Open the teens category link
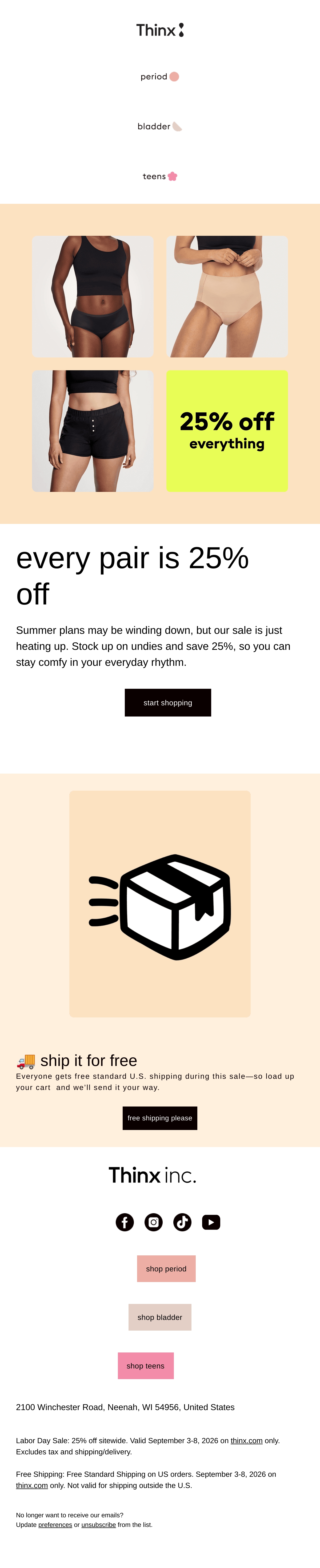This screenshot has height=1568, width=320. 160,177
